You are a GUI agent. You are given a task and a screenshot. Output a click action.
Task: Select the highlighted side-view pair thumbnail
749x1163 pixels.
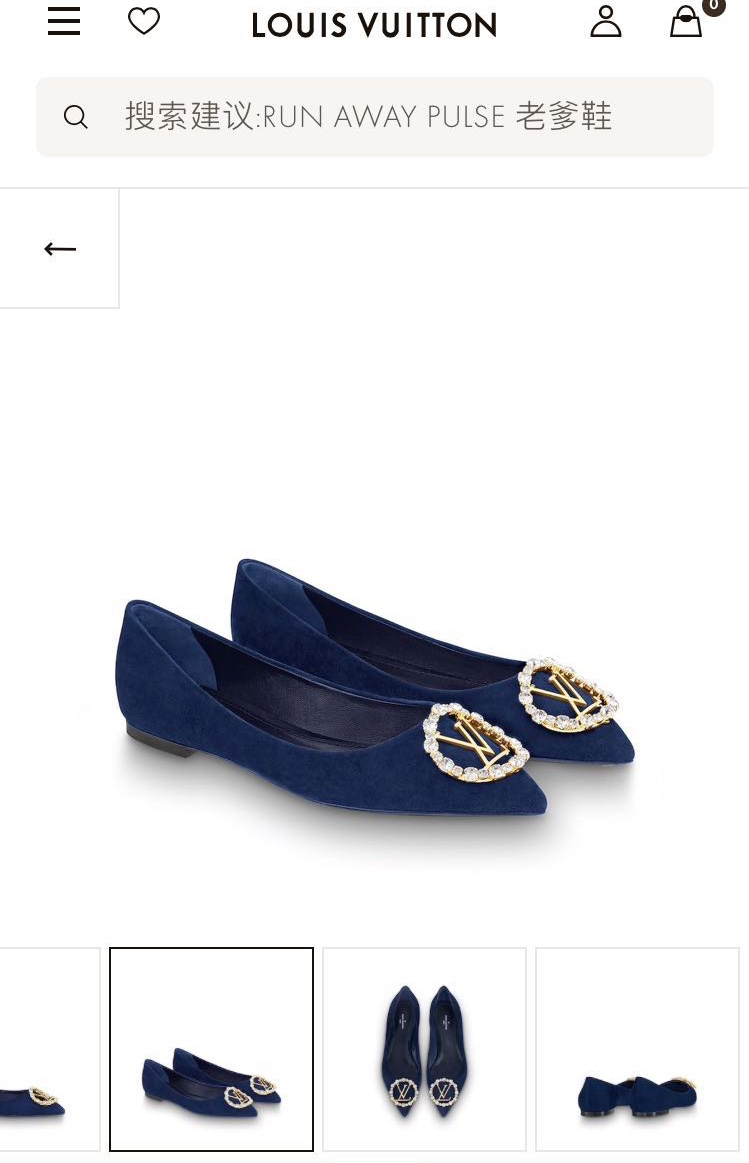211,1049
